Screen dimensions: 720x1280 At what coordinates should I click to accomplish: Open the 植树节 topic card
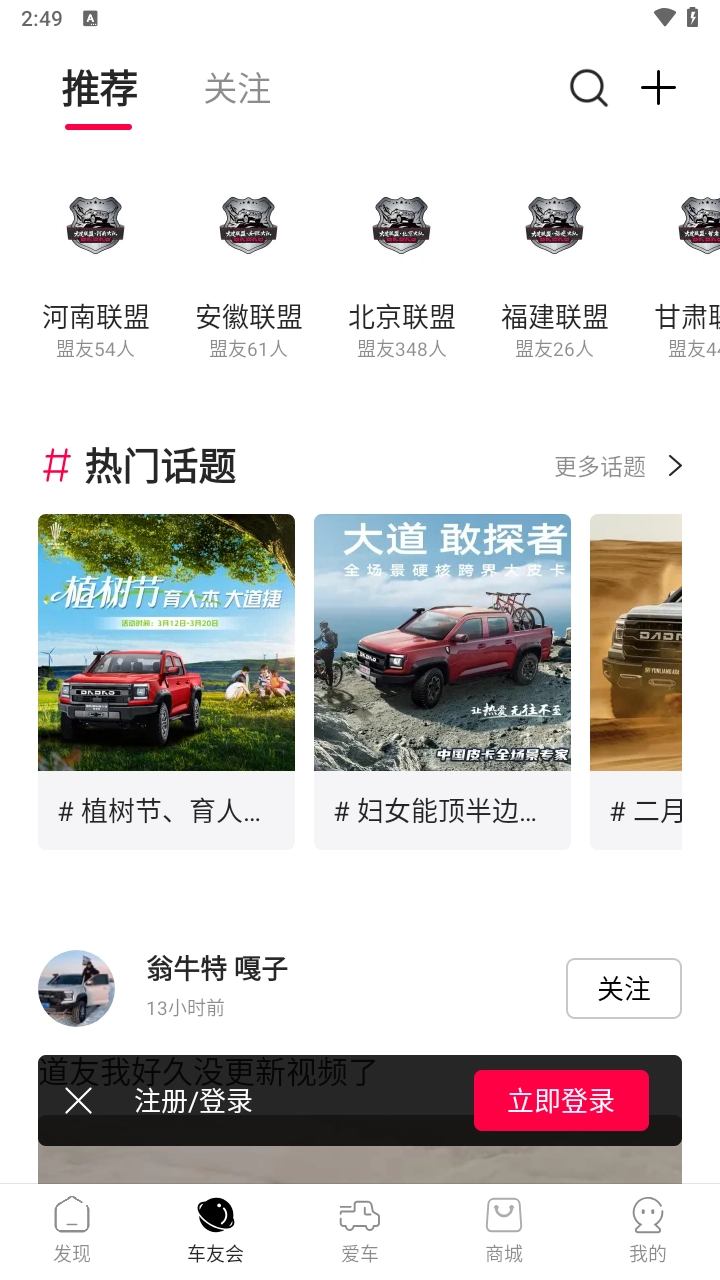click(166, 641)
